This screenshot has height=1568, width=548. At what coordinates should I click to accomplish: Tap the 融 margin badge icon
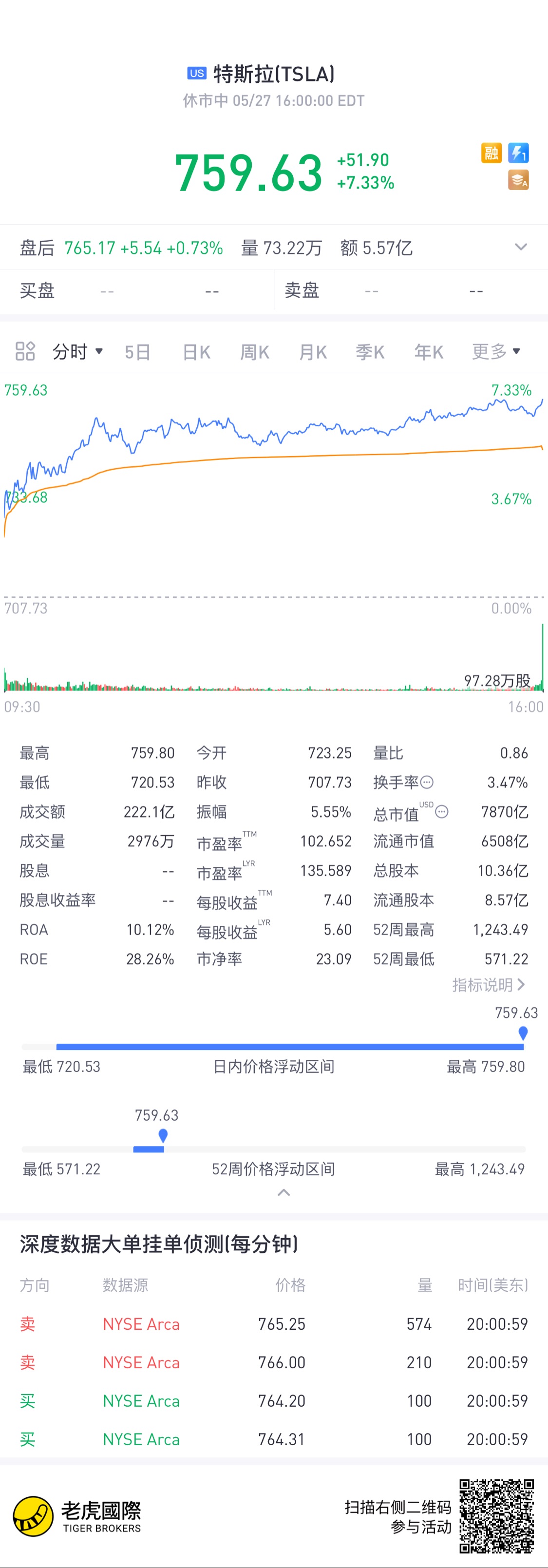tap(491, 153)
